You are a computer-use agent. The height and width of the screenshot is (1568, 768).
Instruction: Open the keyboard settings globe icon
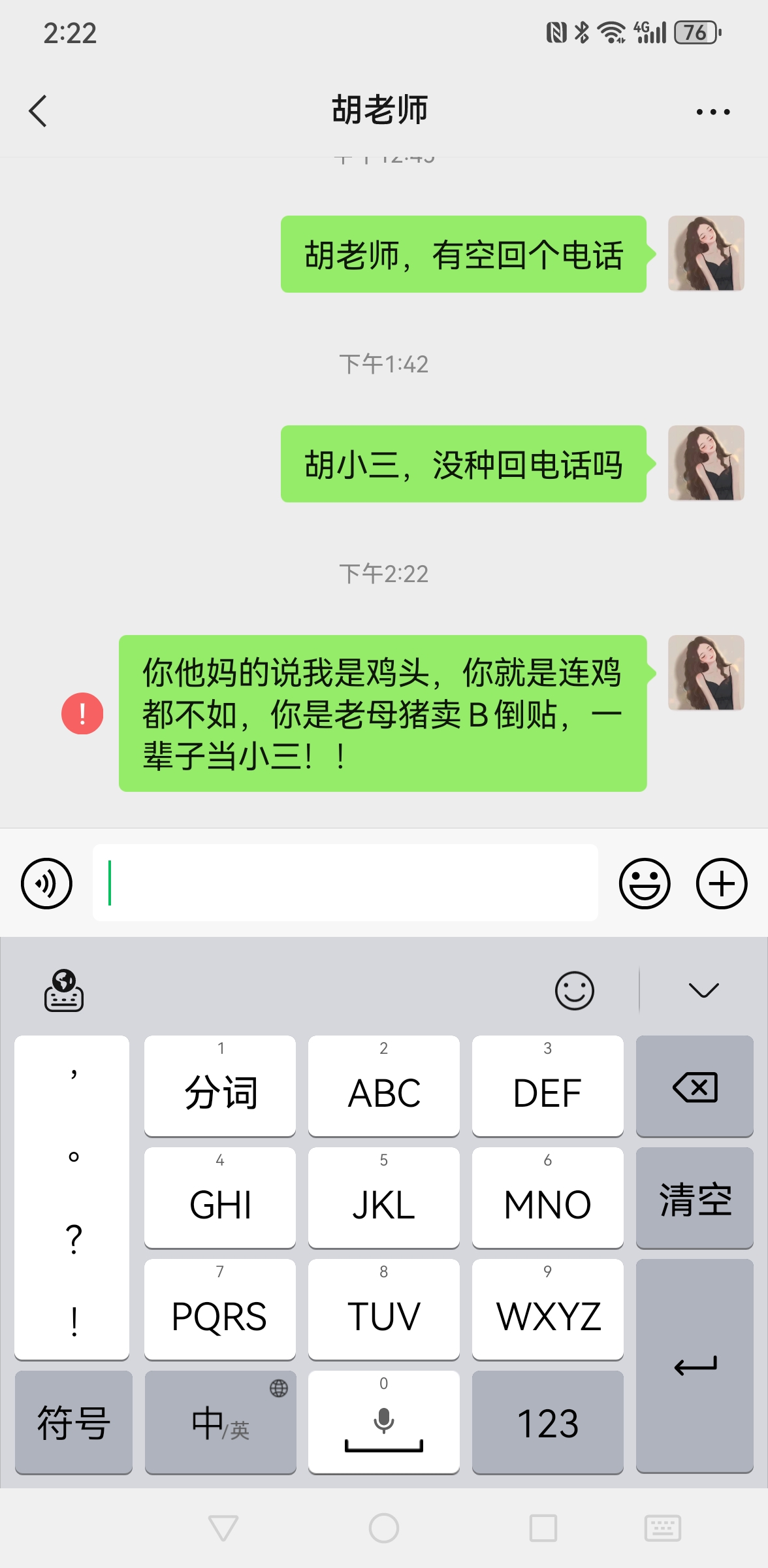(63, 990)
